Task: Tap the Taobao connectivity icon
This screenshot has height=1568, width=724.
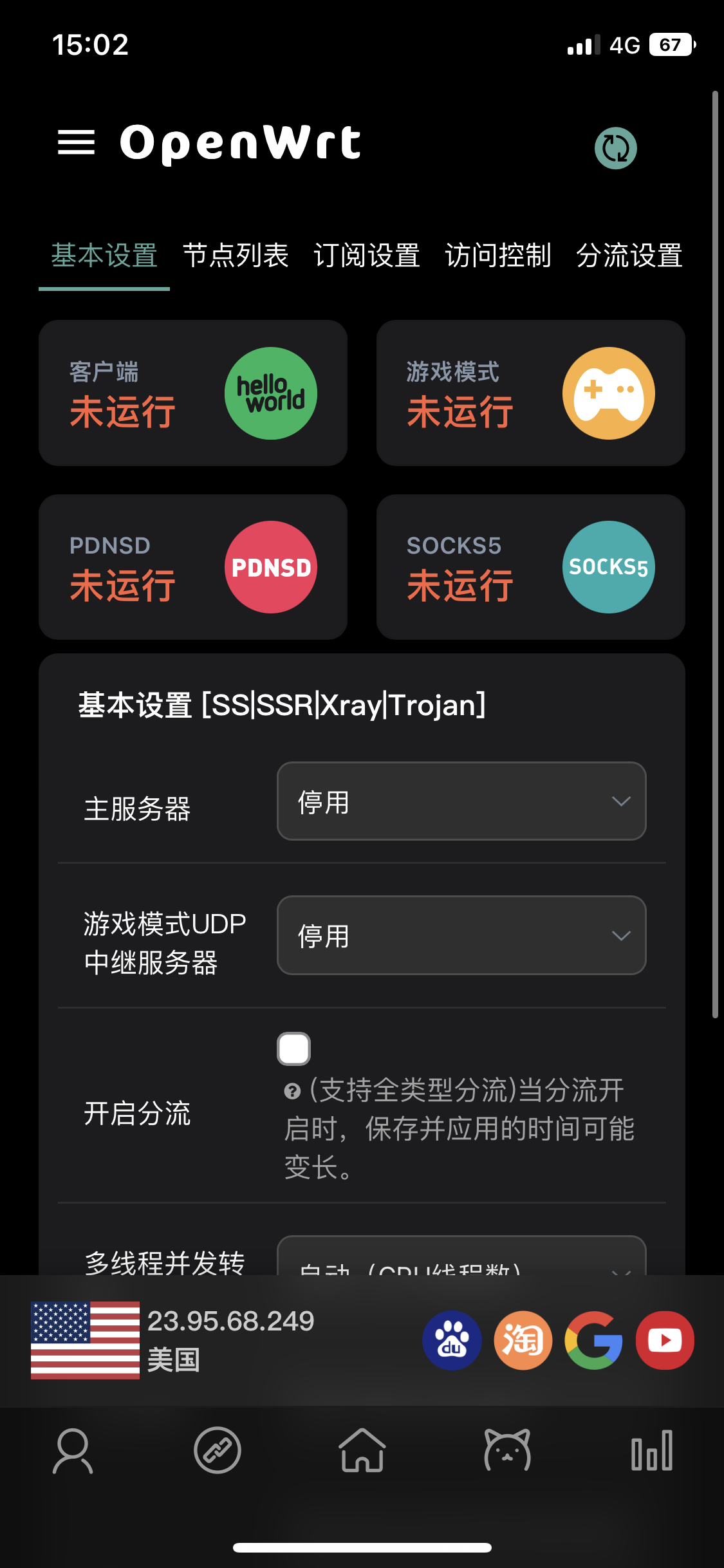Action: point(523,1340)
